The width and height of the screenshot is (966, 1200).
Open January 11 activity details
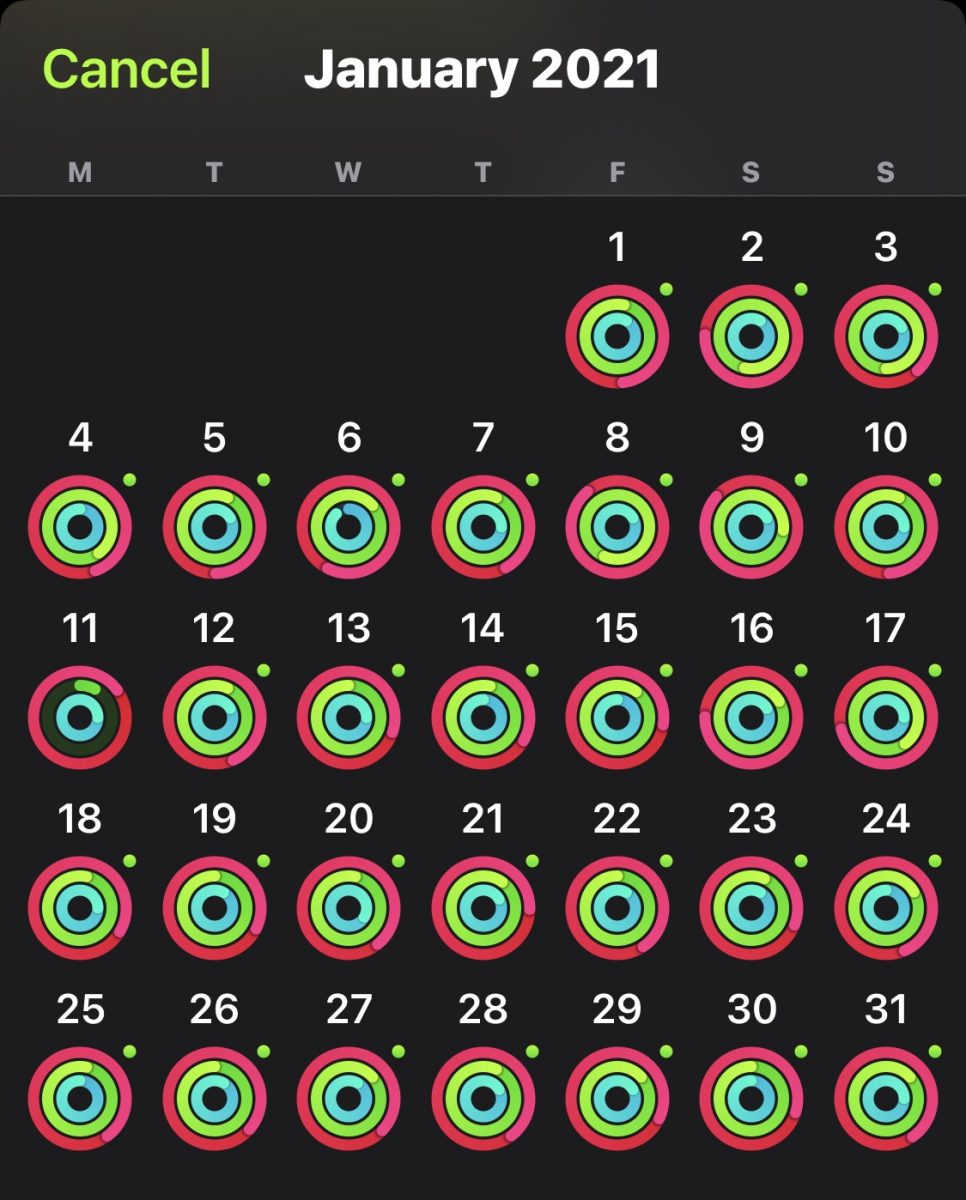pyautogui.click(x=80, y=717)
